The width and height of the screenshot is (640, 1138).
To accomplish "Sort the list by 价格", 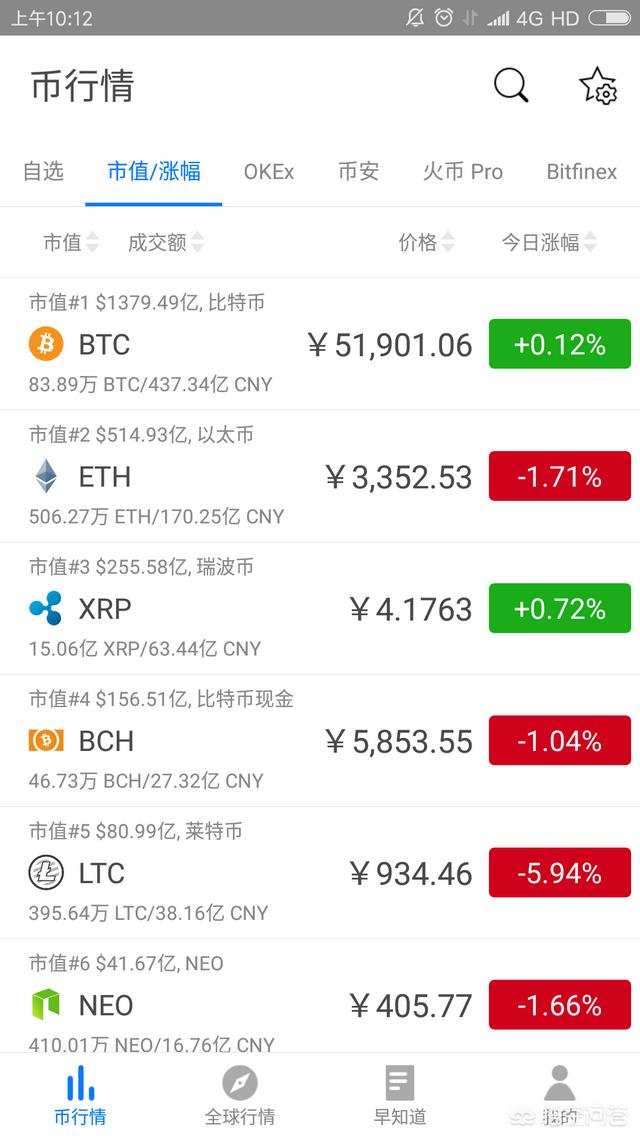I will [427, 242].
